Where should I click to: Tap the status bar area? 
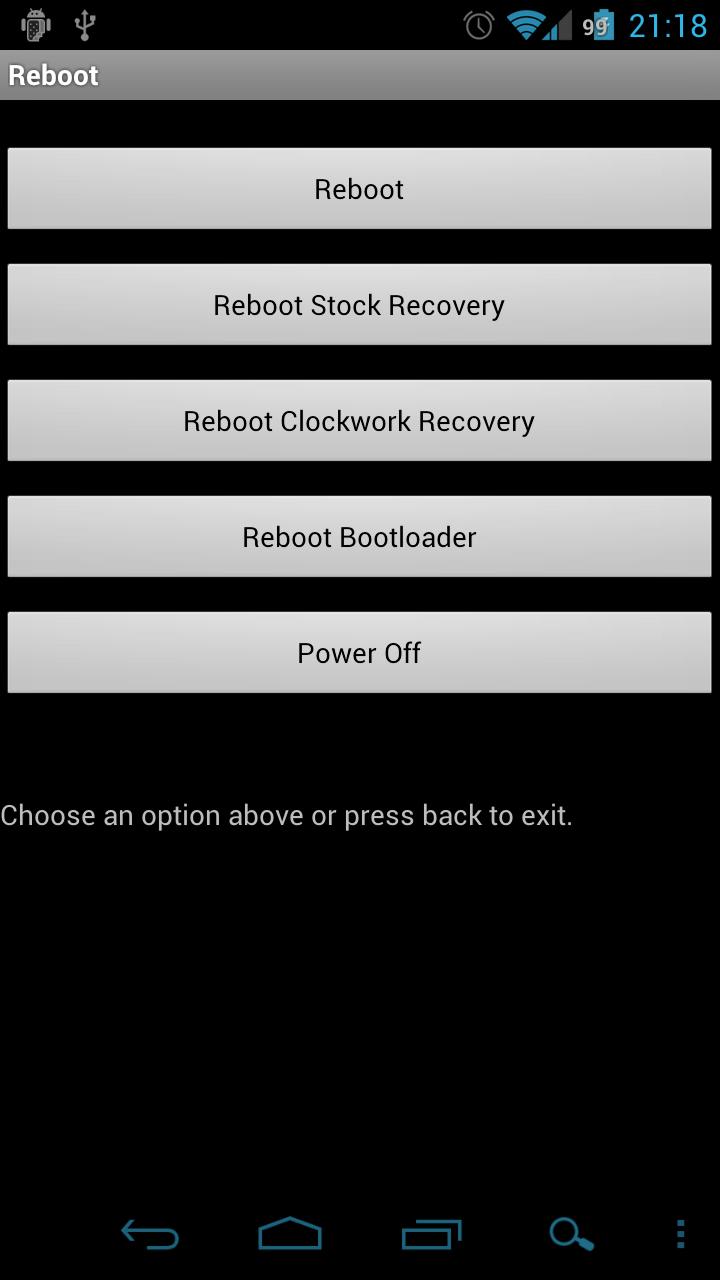click(300, 24)
